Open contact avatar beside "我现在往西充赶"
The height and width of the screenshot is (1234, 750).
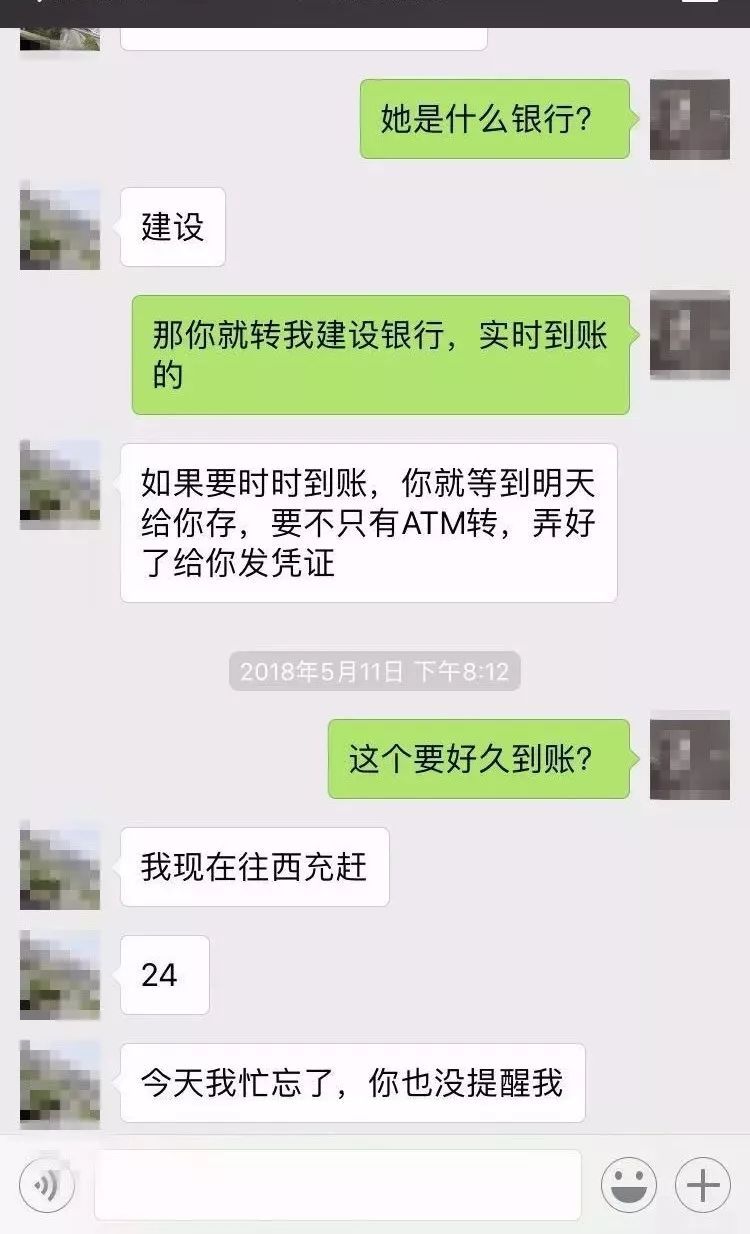pyautogui.click(x=60, y=866)
